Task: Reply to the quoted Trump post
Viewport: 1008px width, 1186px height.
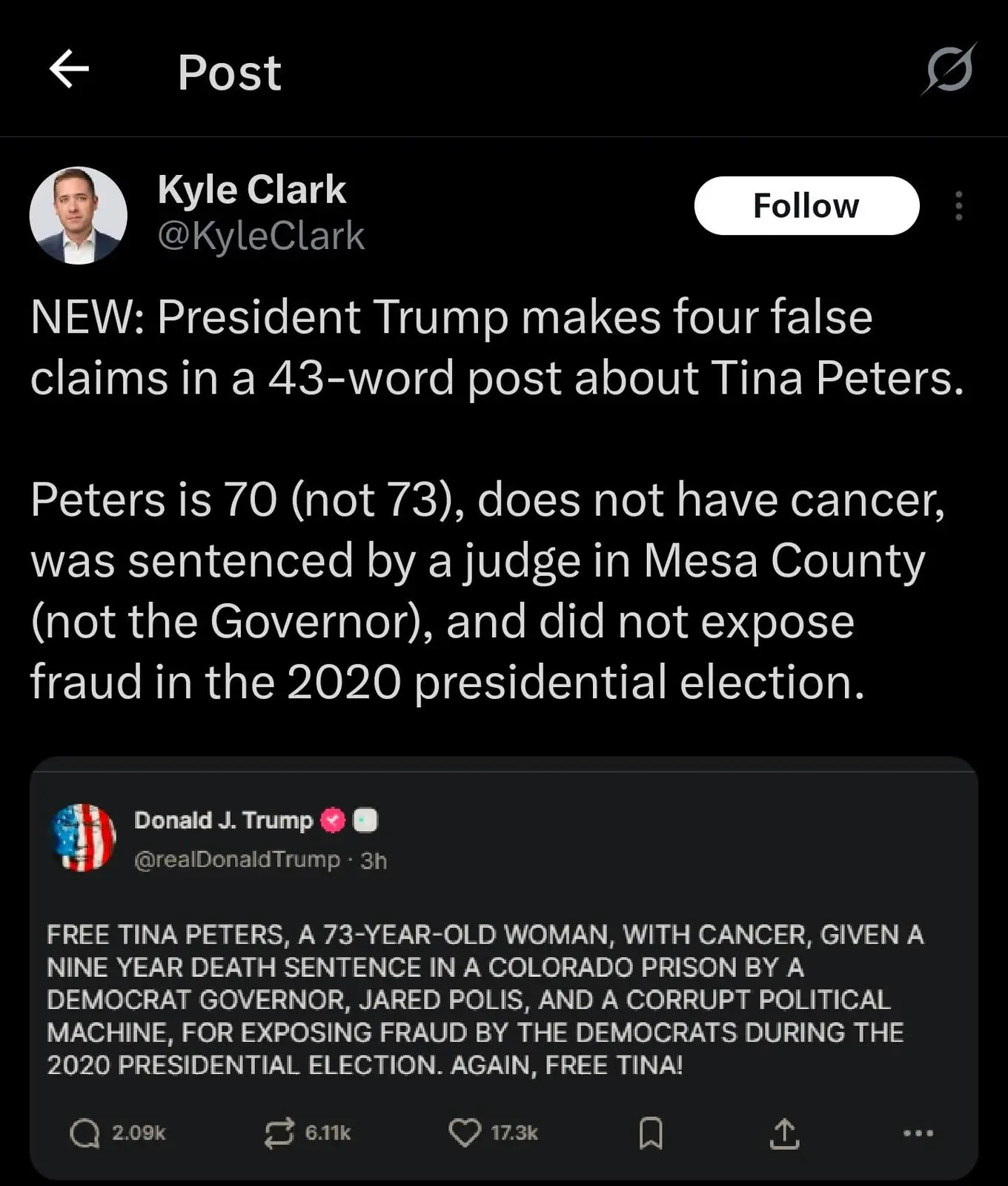Action: 85,1133
